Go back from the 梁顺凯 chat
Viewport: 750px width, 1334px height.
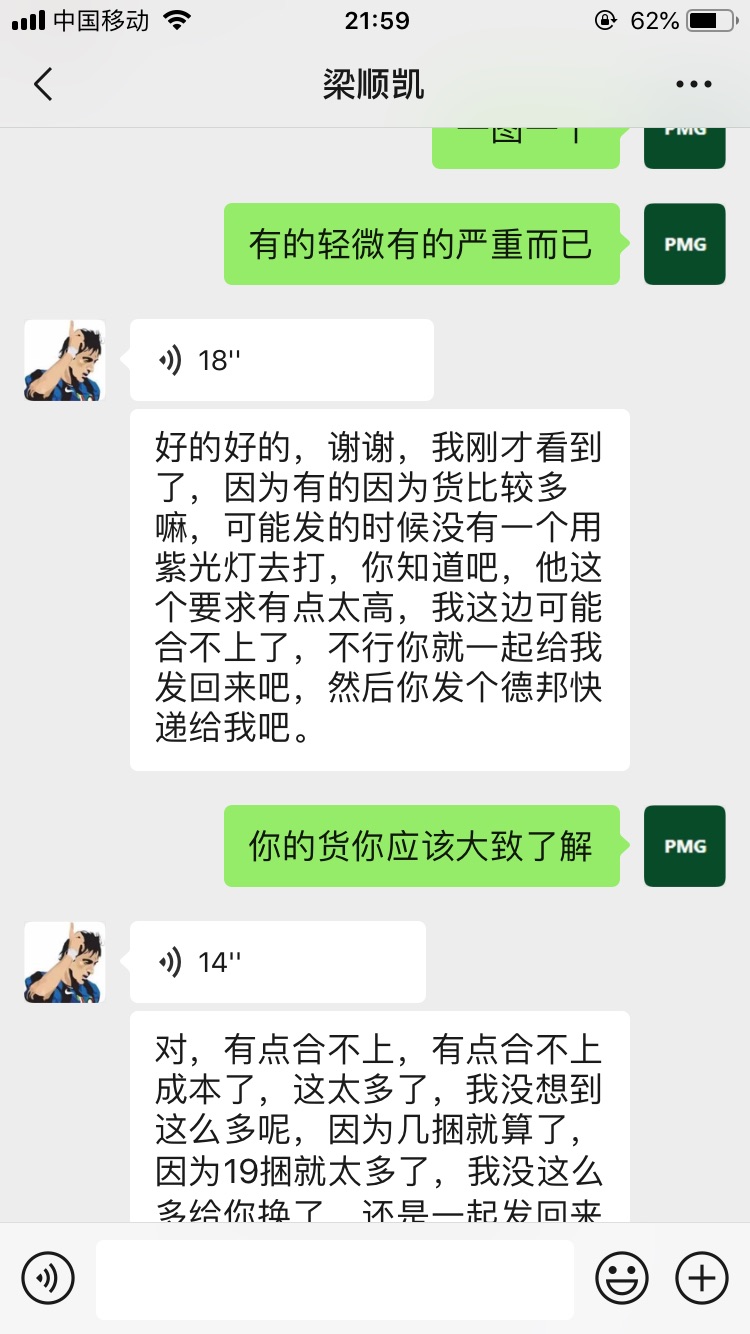pos(43,85)
